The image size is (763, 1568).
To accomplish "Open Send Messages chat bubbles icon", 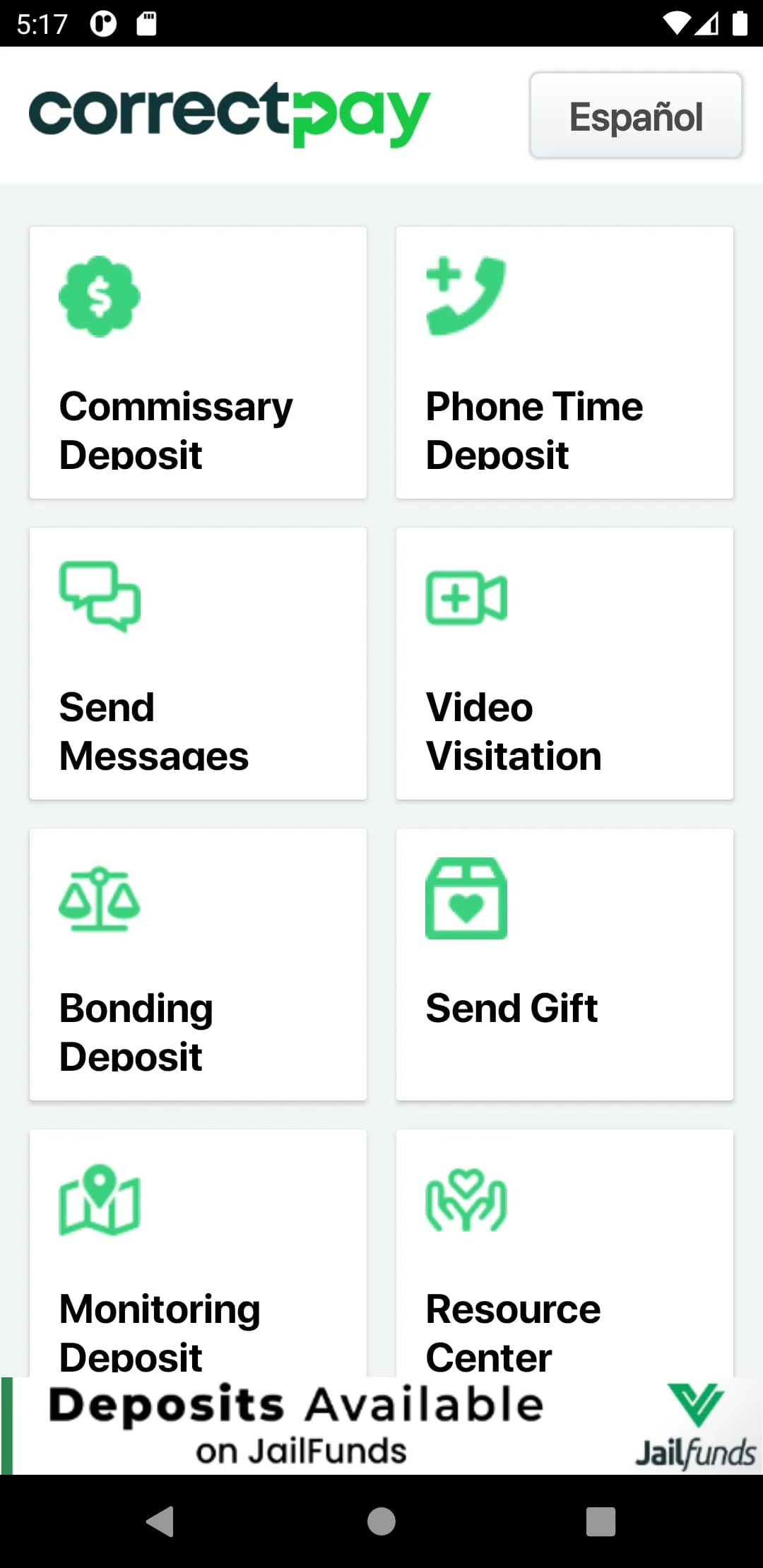I will (99, 597).
